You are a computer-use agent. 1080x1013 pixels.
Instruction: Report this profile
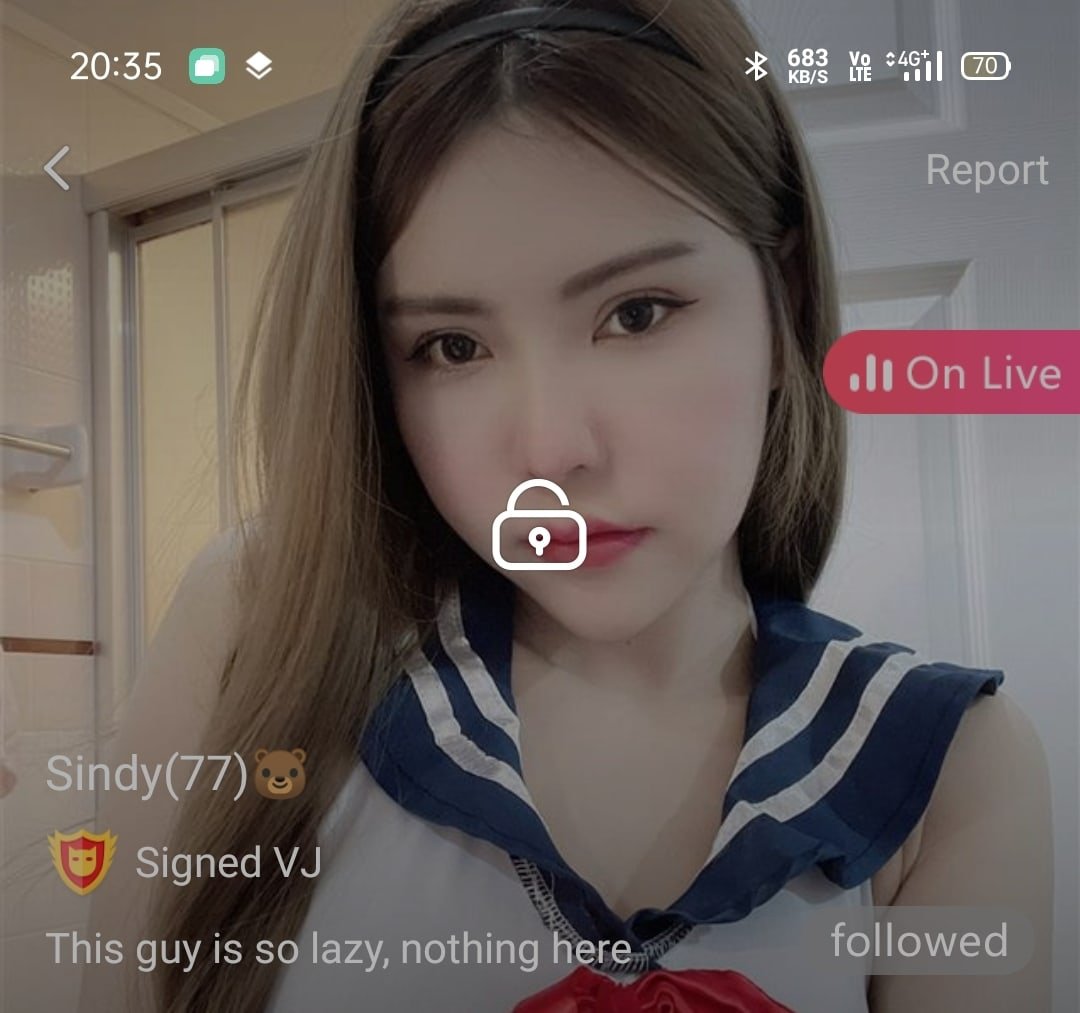point(986,170)
